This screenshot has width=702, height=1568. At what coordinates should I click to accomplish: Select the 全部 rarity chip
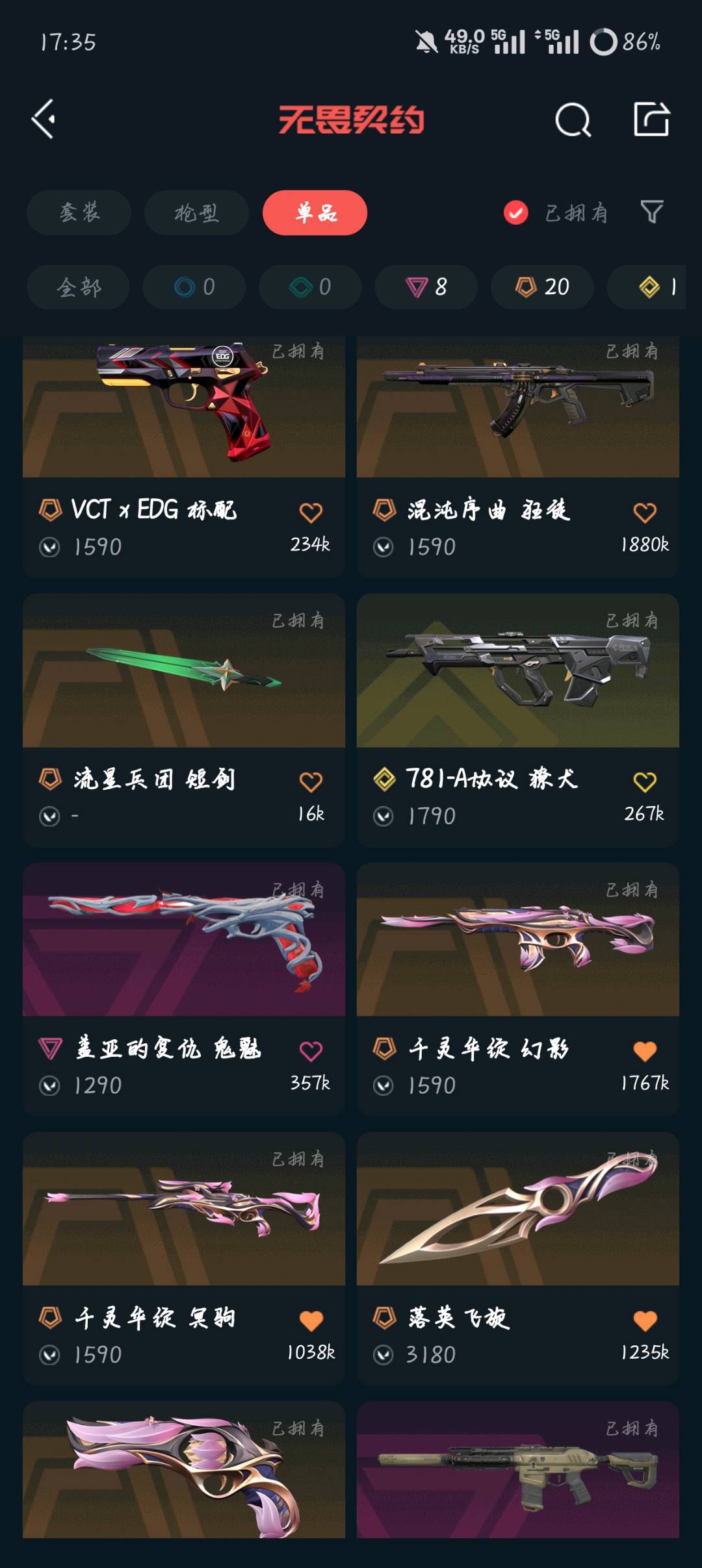(78, 287)
